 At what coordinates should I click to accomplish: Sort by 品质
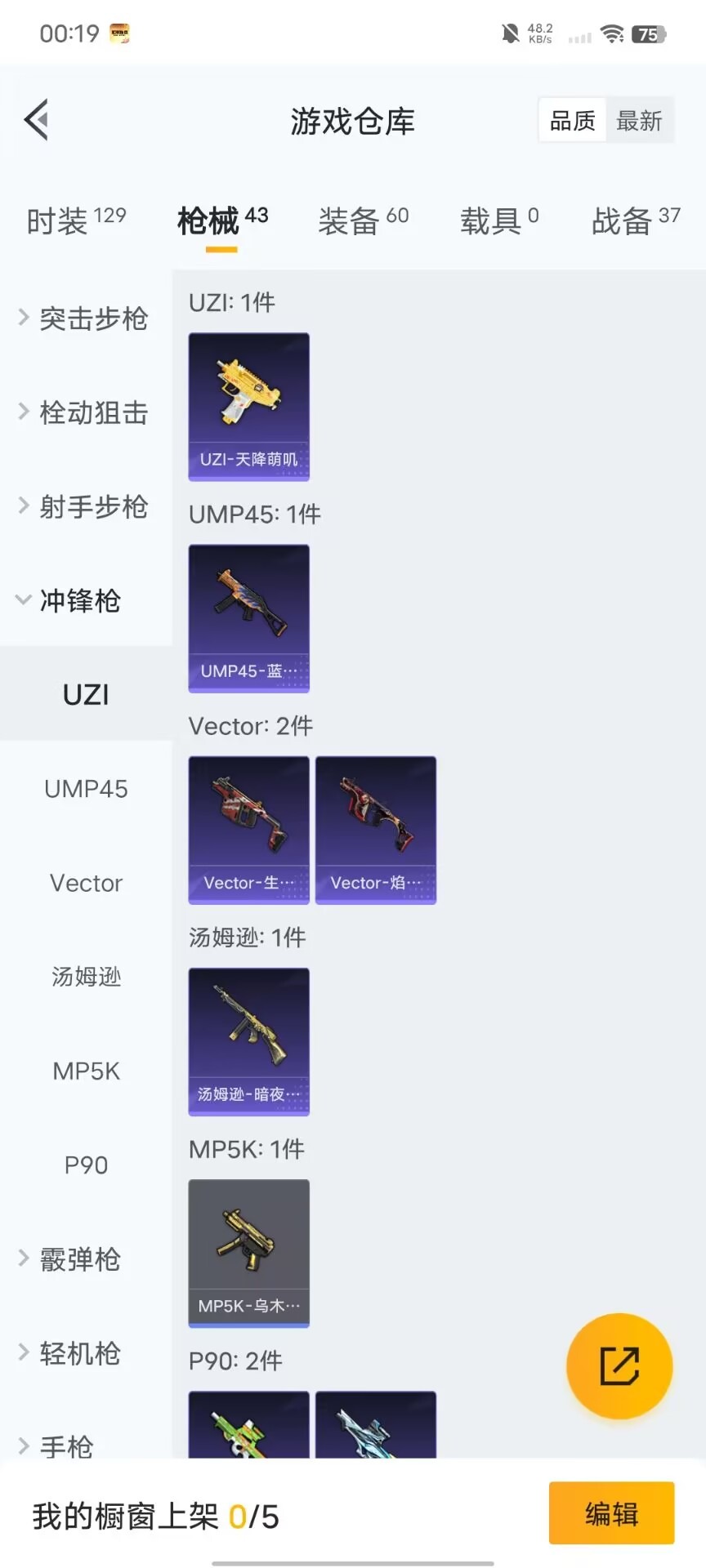click(x=572, y=121)
